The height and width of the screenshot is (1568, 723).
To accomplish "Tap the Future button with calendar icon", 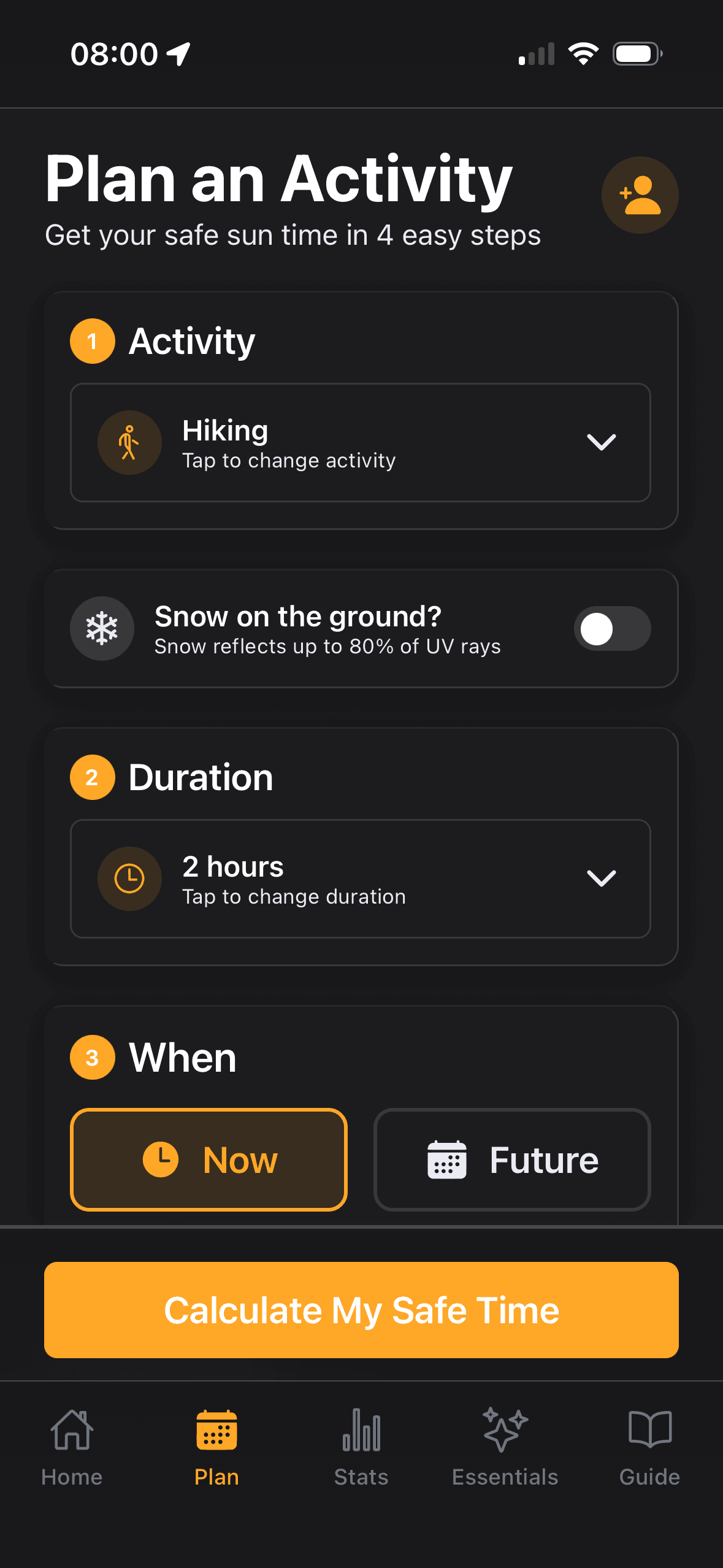I will pyautogui.click(x=511, y=1159).
